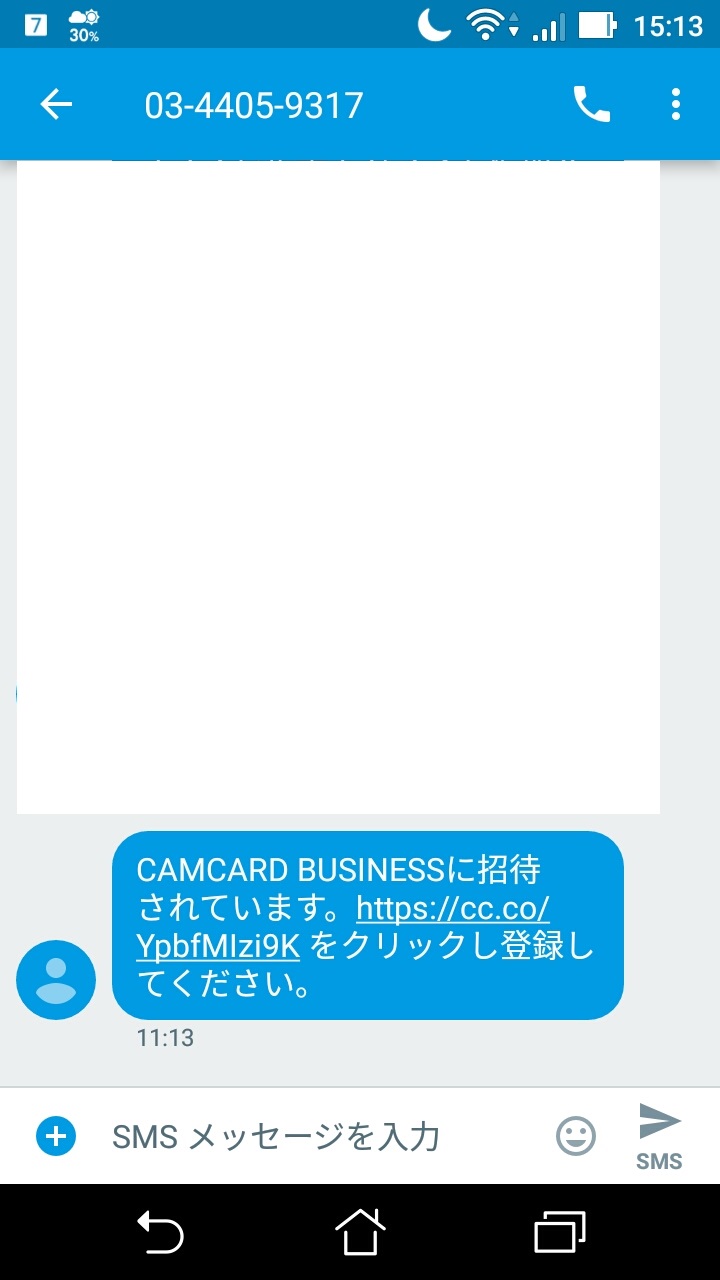This screenshot has height=1280, width=720.
Task: Open the https://cc.co/YpbfMIzi9K link
Action: (x=343, y=927)
